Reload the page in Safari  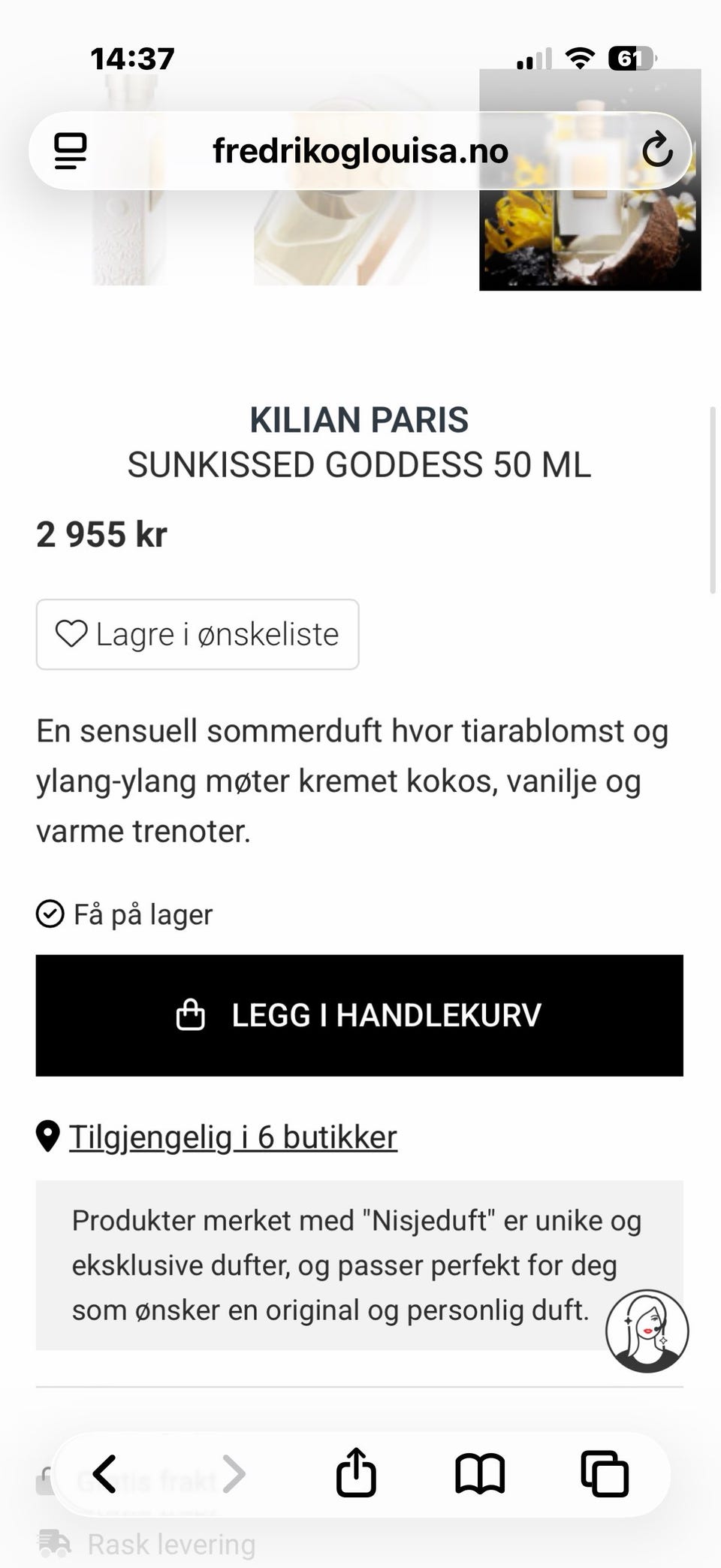tap(657, 150)
